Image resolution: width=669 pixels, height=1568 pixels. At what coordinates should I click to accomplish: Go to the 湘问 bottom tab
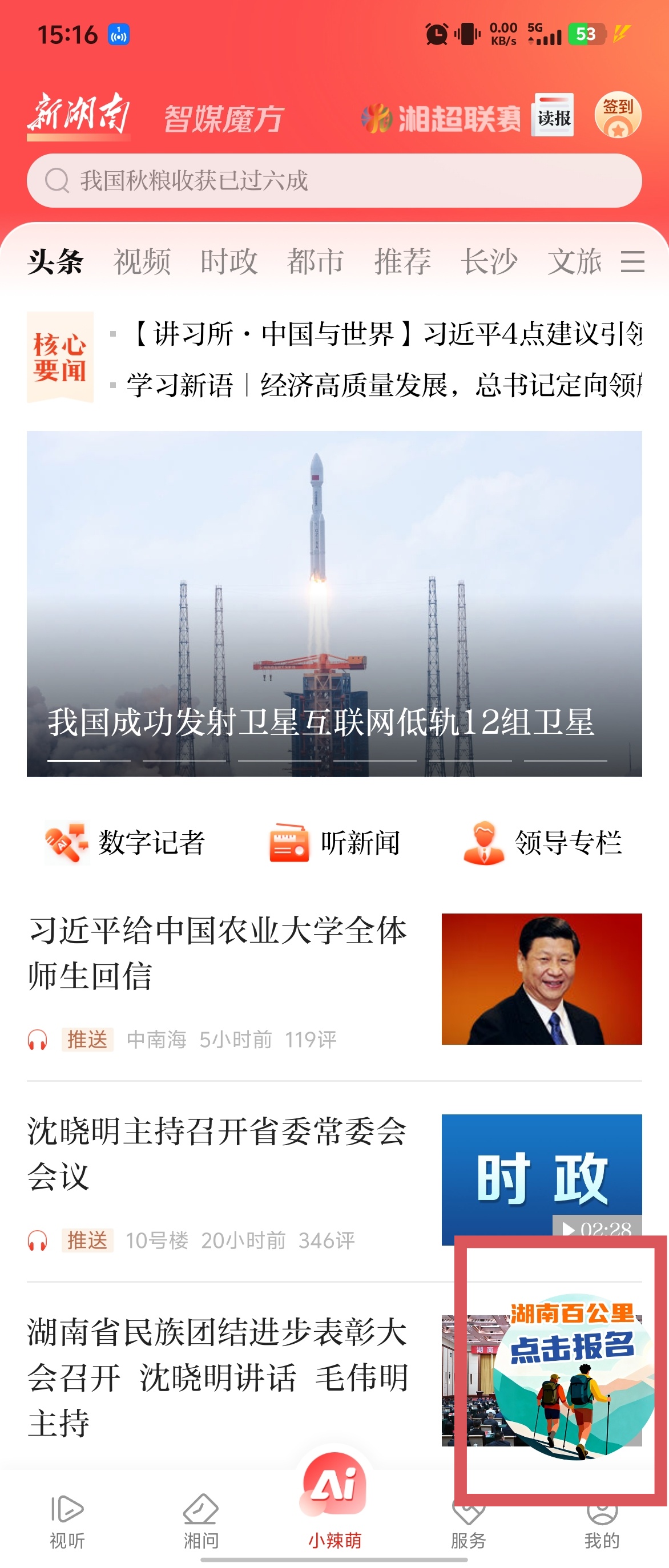[201, 1521]
